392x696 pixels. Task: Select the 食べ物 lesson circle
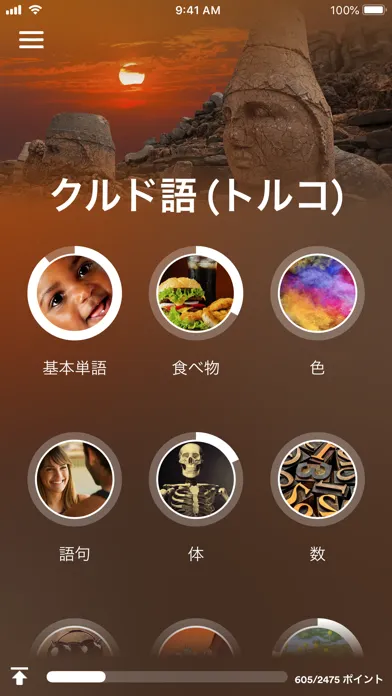[x=196, y=293]
